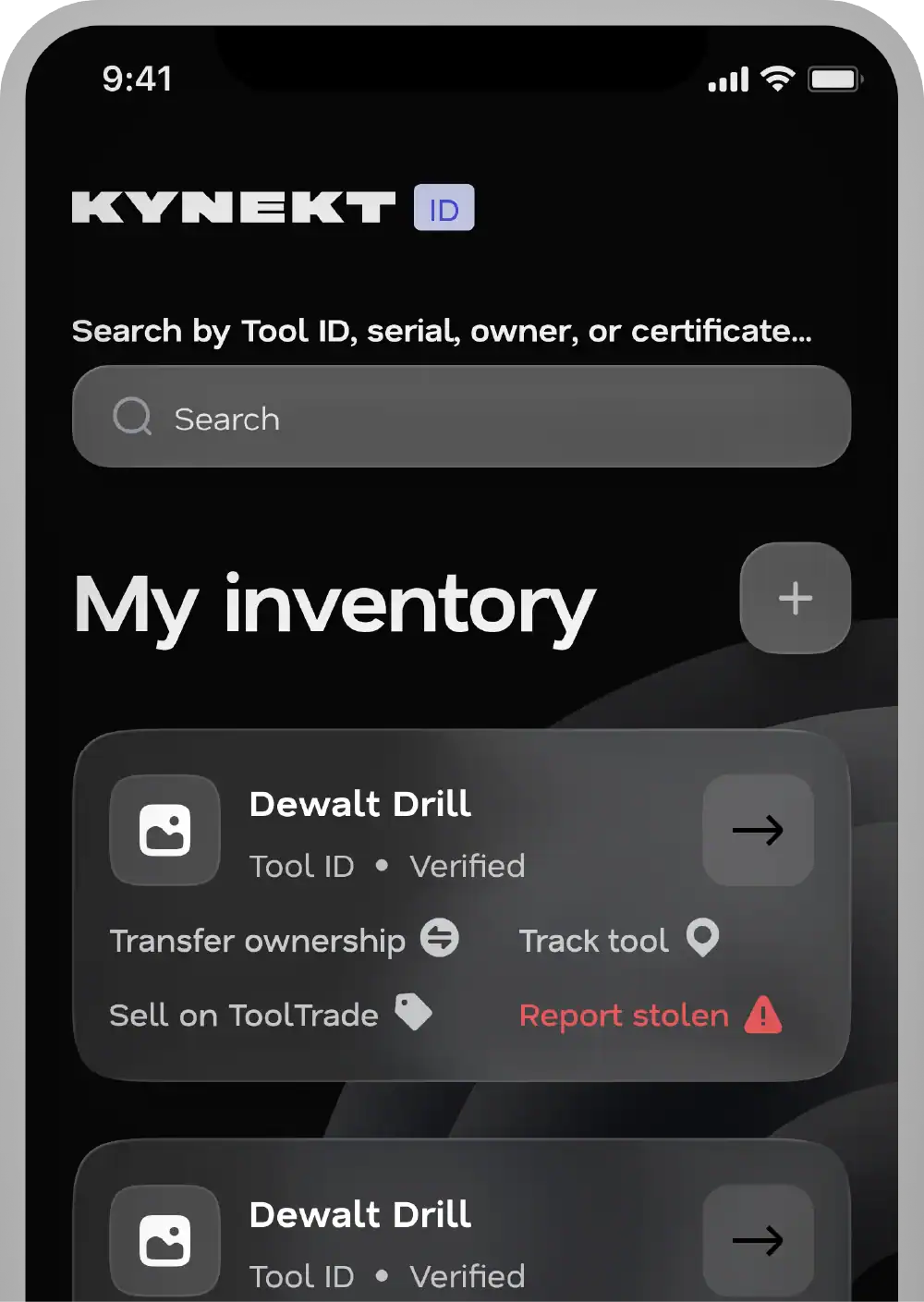Select Transfer ownership for the Dewalt Drill
Image resolution: width=924 pixels, height=1302 pixels.
click(x=283, y=941)
